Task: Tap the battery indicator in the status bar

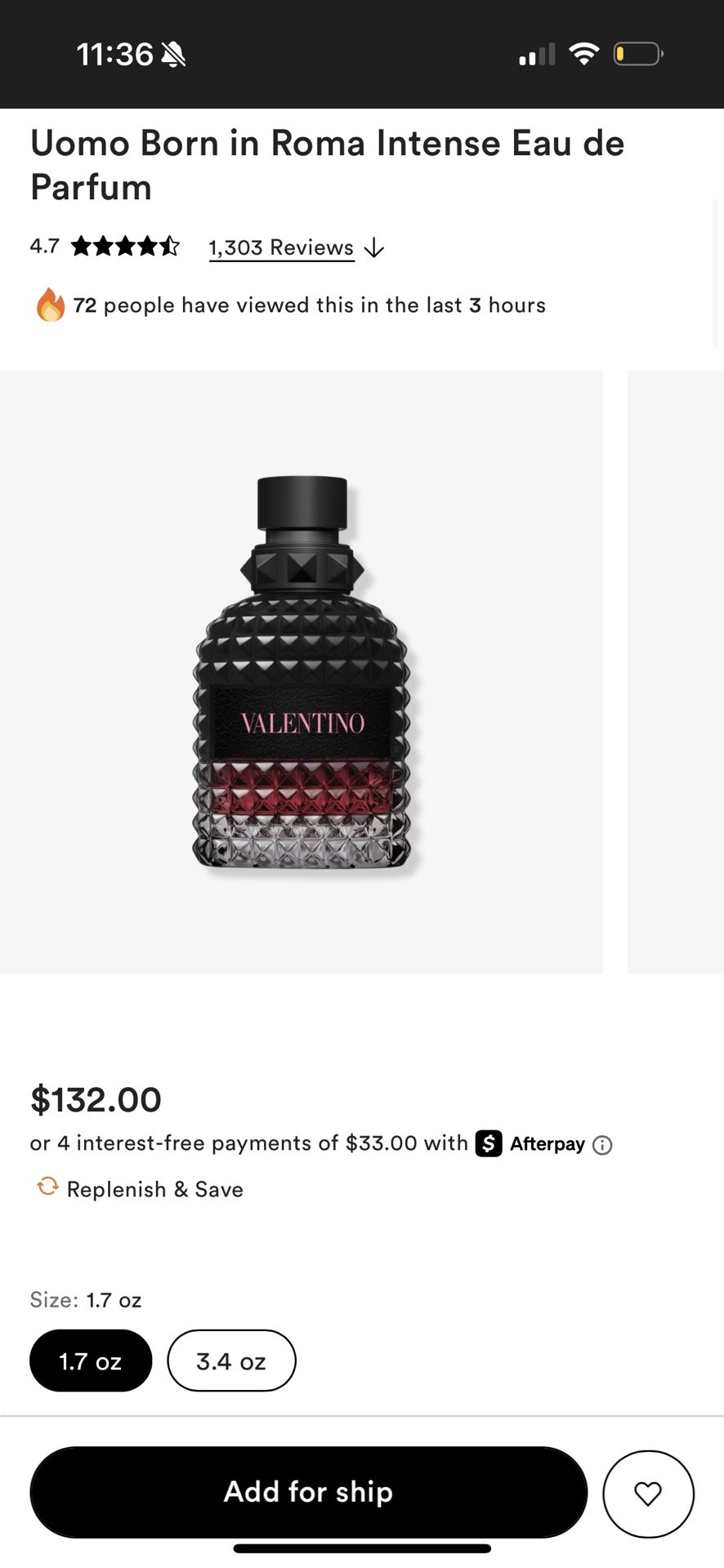Action: (x=637, y=54)
